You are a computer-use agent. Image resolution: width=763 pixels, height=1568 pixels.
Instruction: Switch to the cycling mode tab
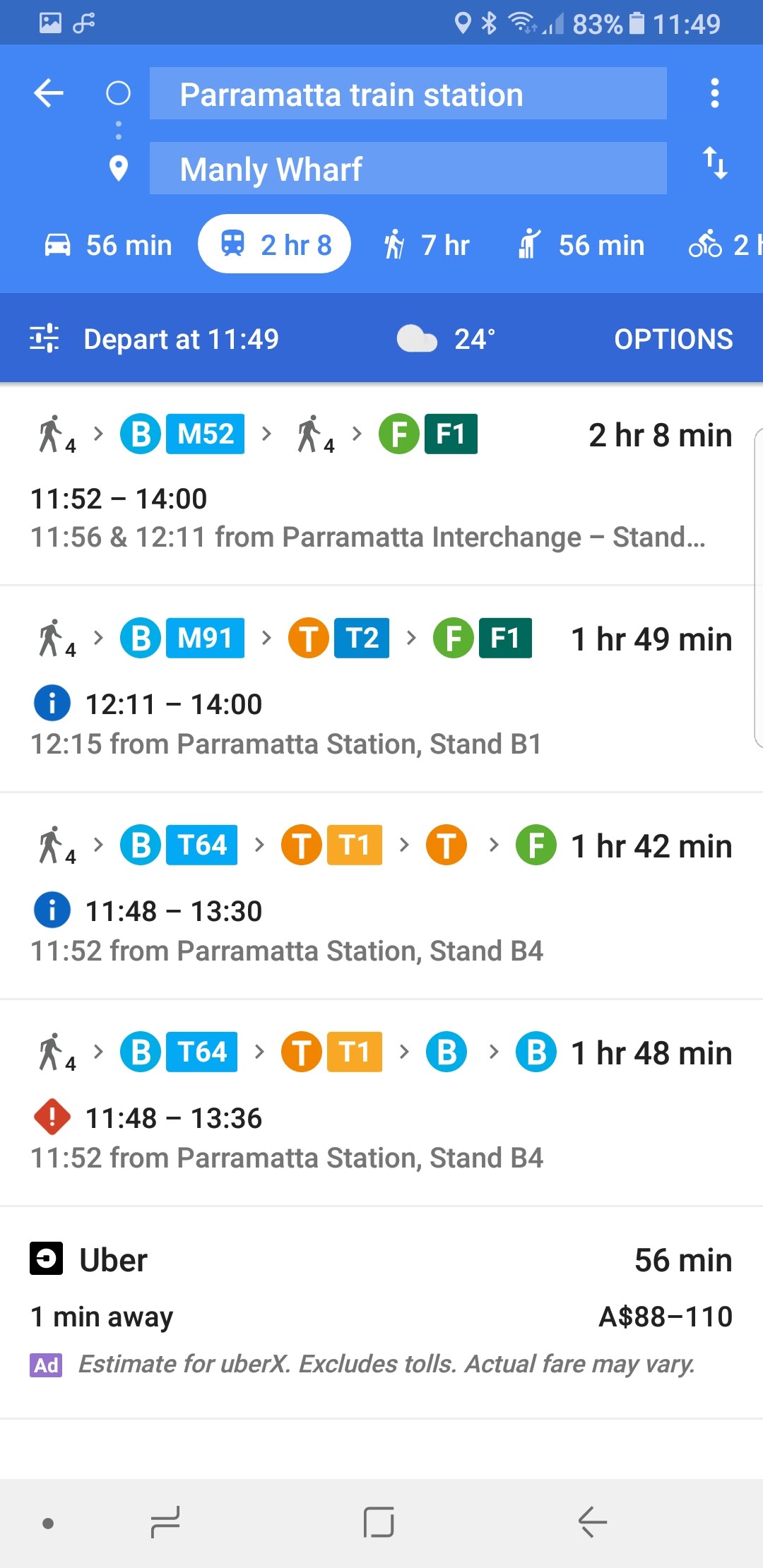(725, 245)
